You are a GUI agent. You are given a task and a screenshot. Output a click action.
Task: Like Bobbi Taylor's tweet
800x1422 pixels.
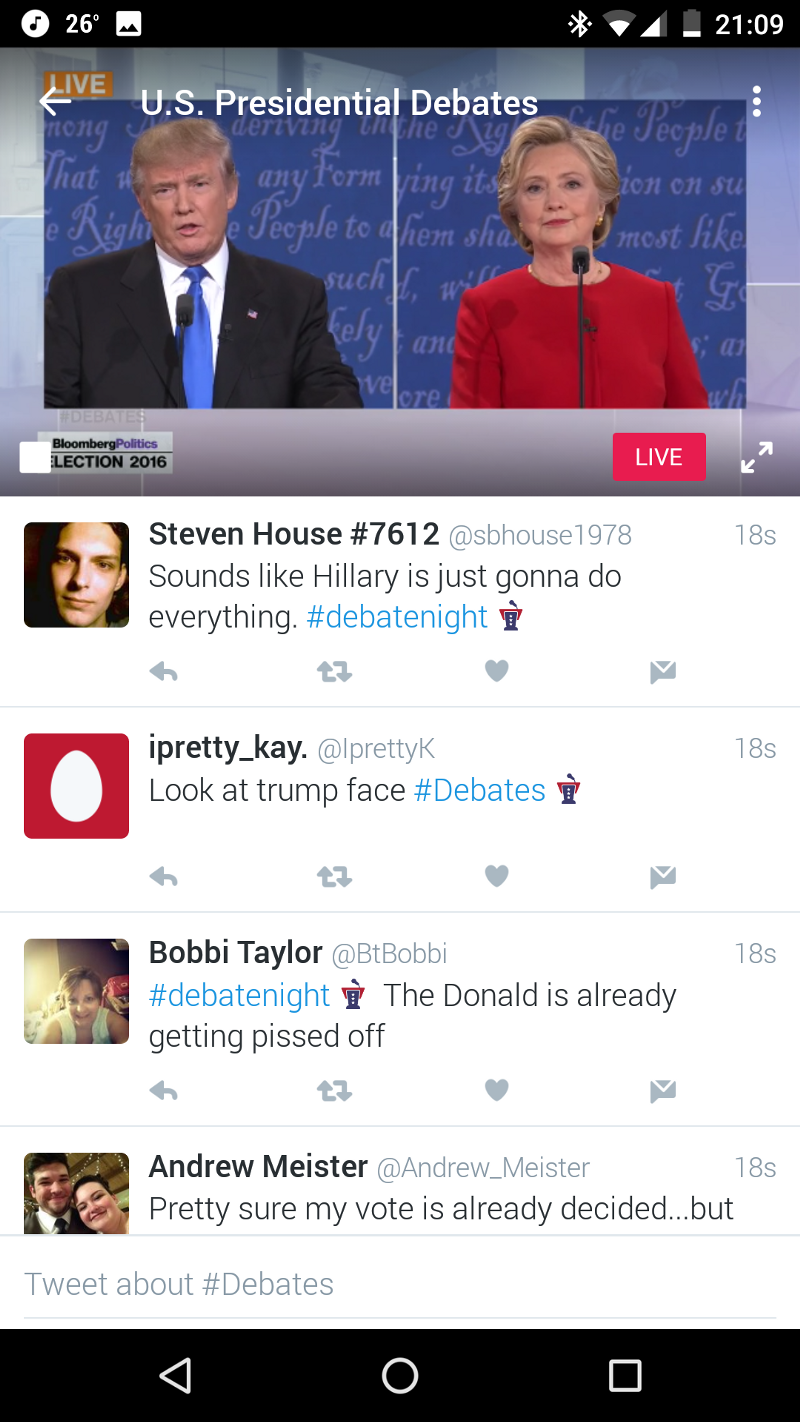pyautogui.click(x=497, y=1090)
